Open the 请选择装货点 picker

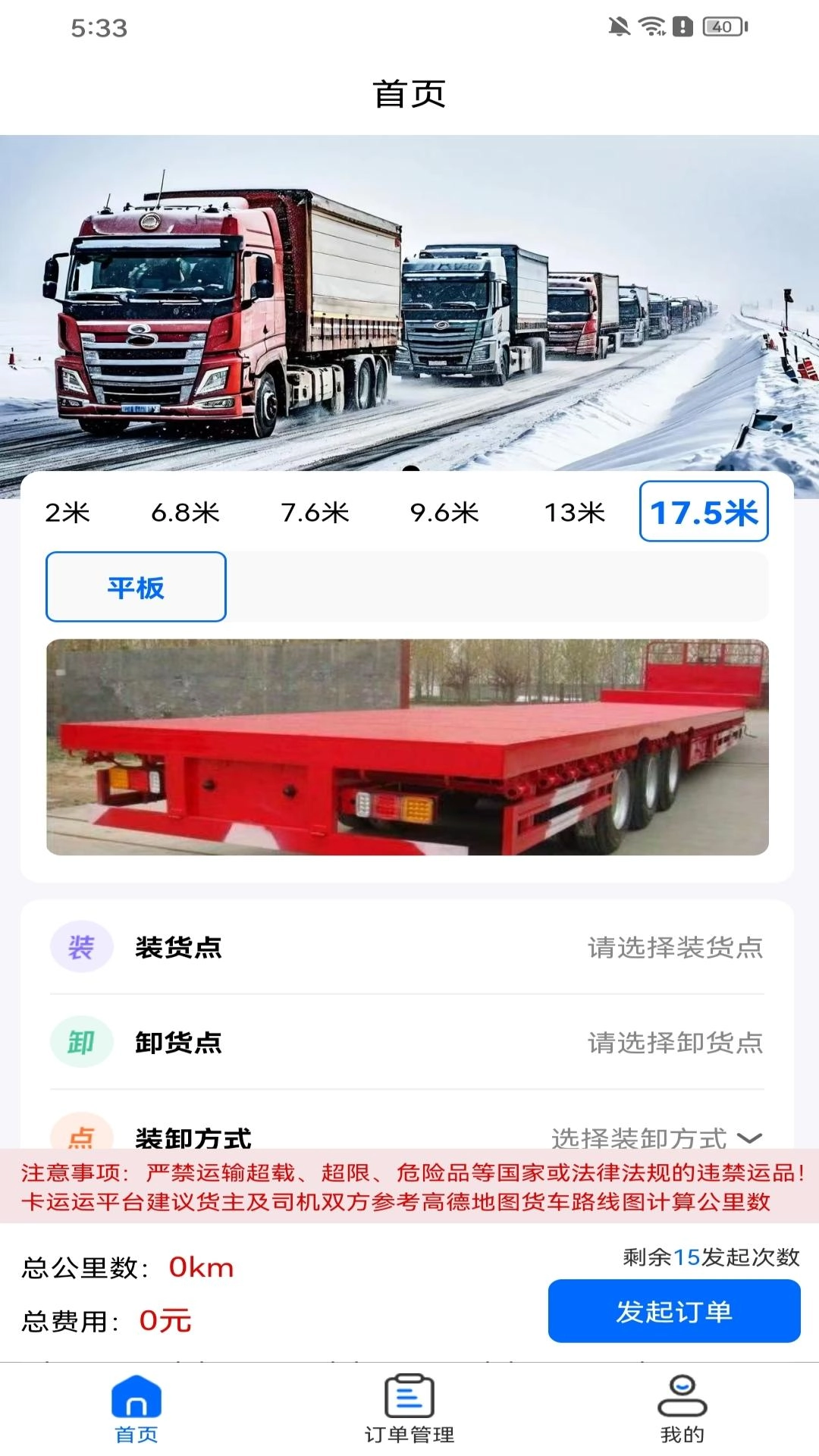(676, 946)
